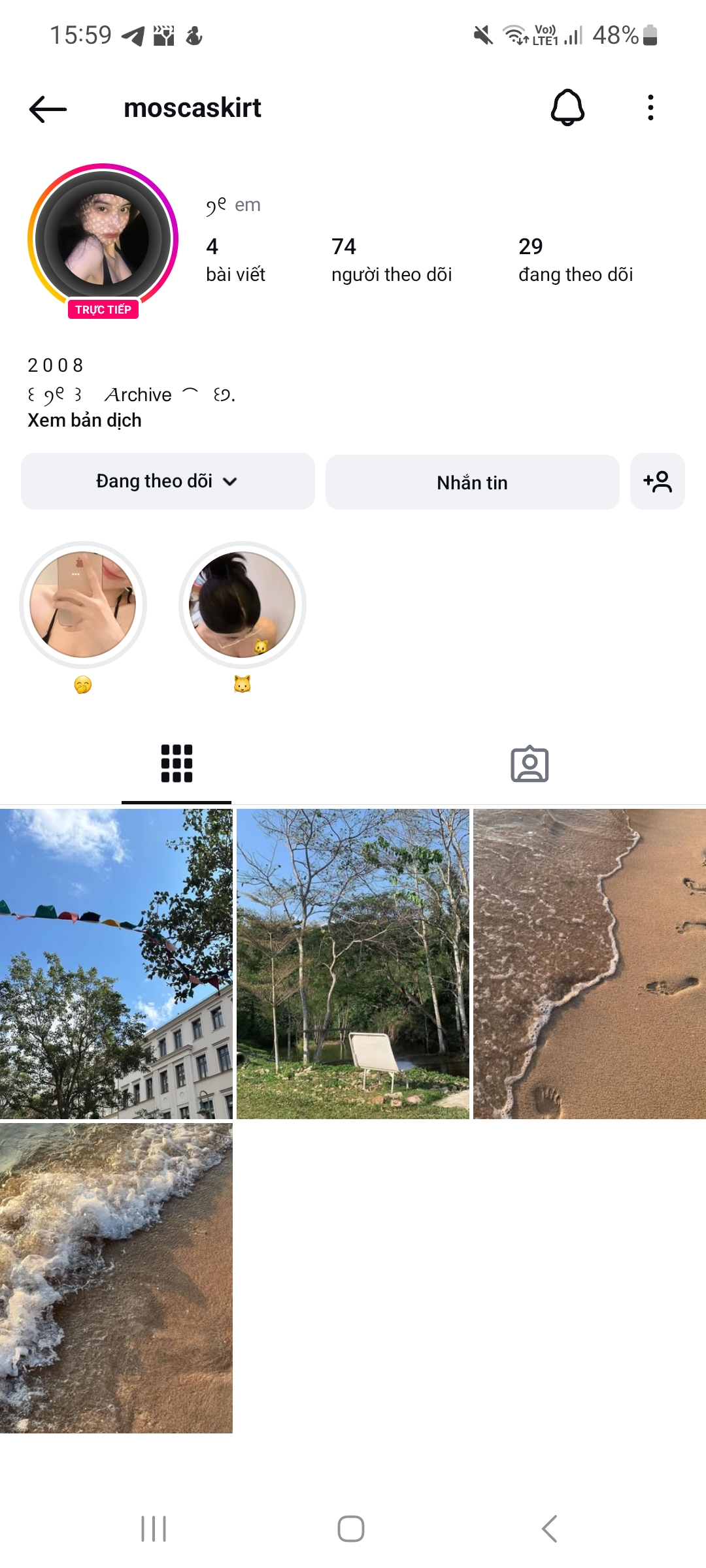Screen dimensions: 706x1568
Task: Switch to the tagged photos tab
Action: point(529,764)
